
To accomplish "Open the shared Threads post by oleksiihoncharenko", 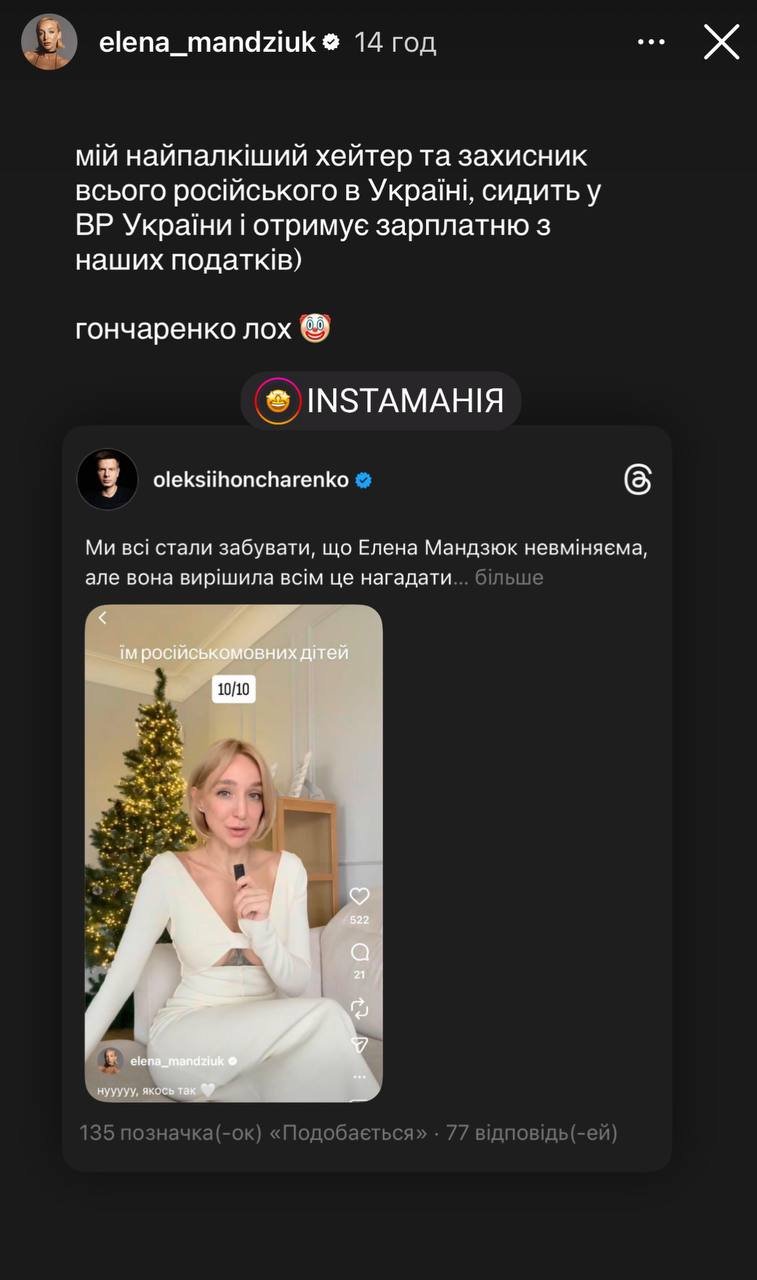I will [366, 800].
